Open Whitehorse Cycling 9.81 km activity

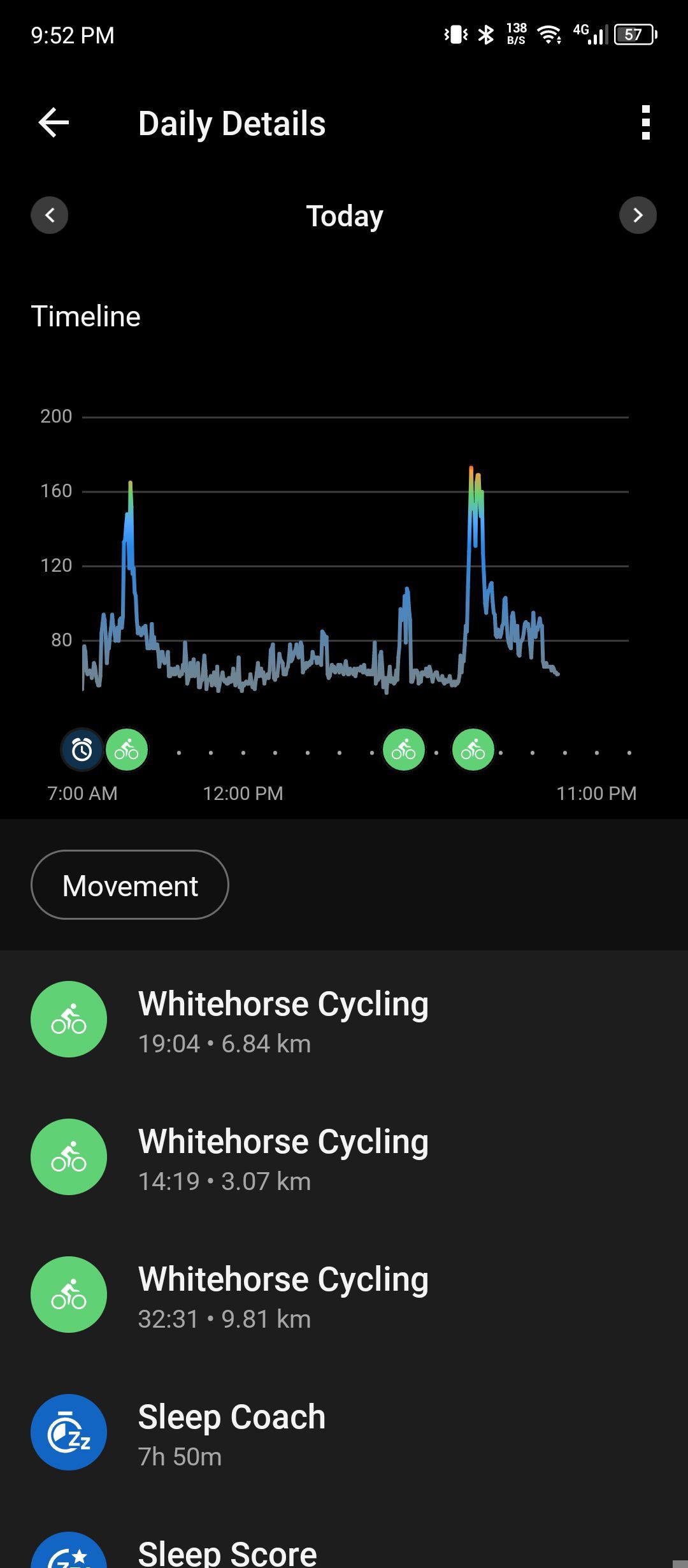pyautogui.click(x=344, y=1295)
